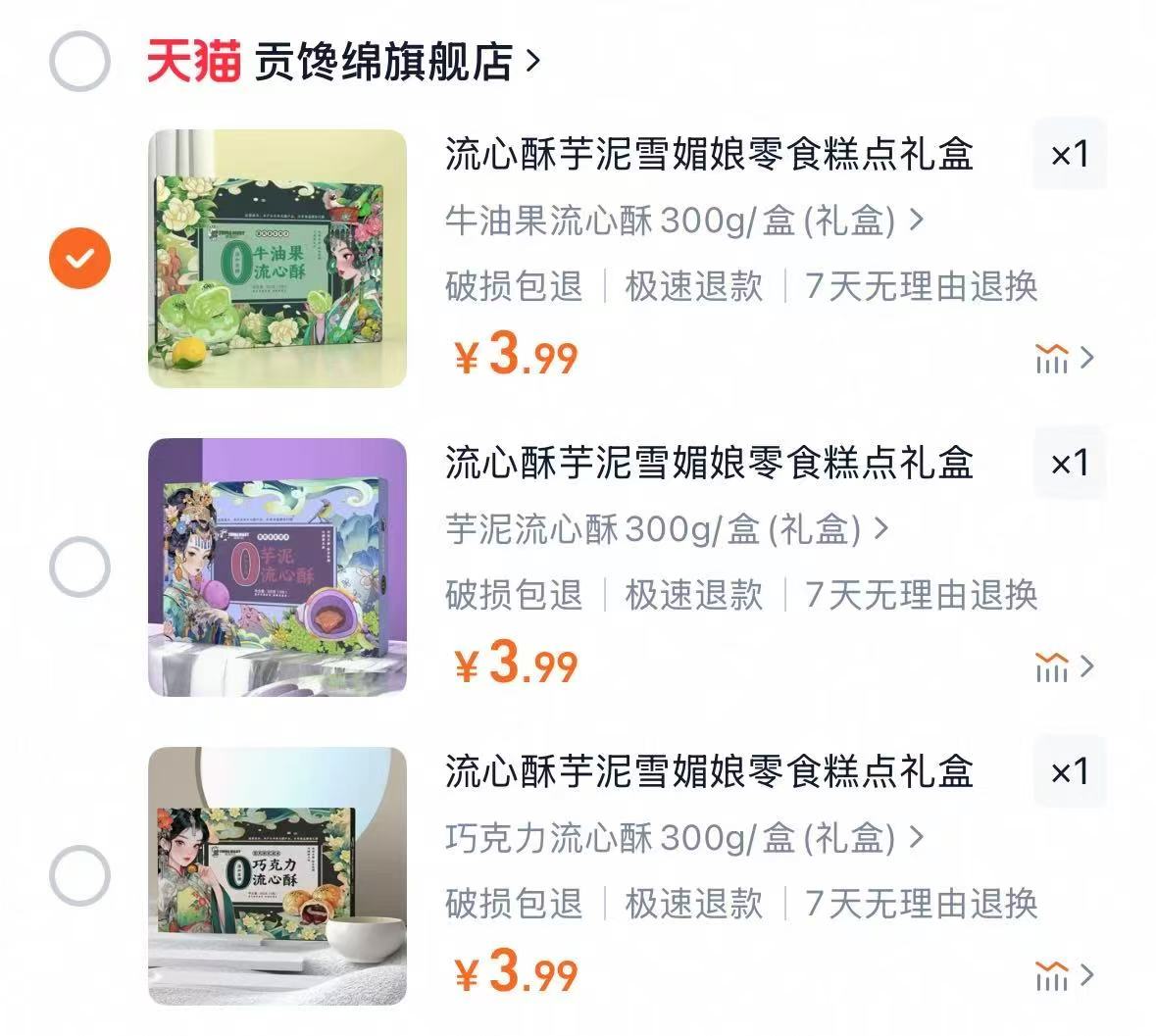
Task: Open the 巧克力流心酥 product image
Action: (x=276, y=875)
